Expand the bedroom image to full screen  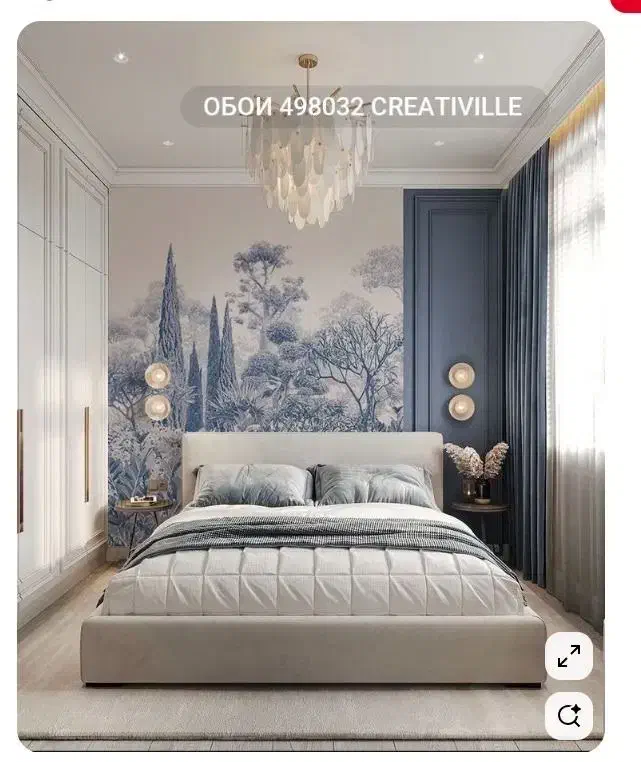click(x=568, y=656)
